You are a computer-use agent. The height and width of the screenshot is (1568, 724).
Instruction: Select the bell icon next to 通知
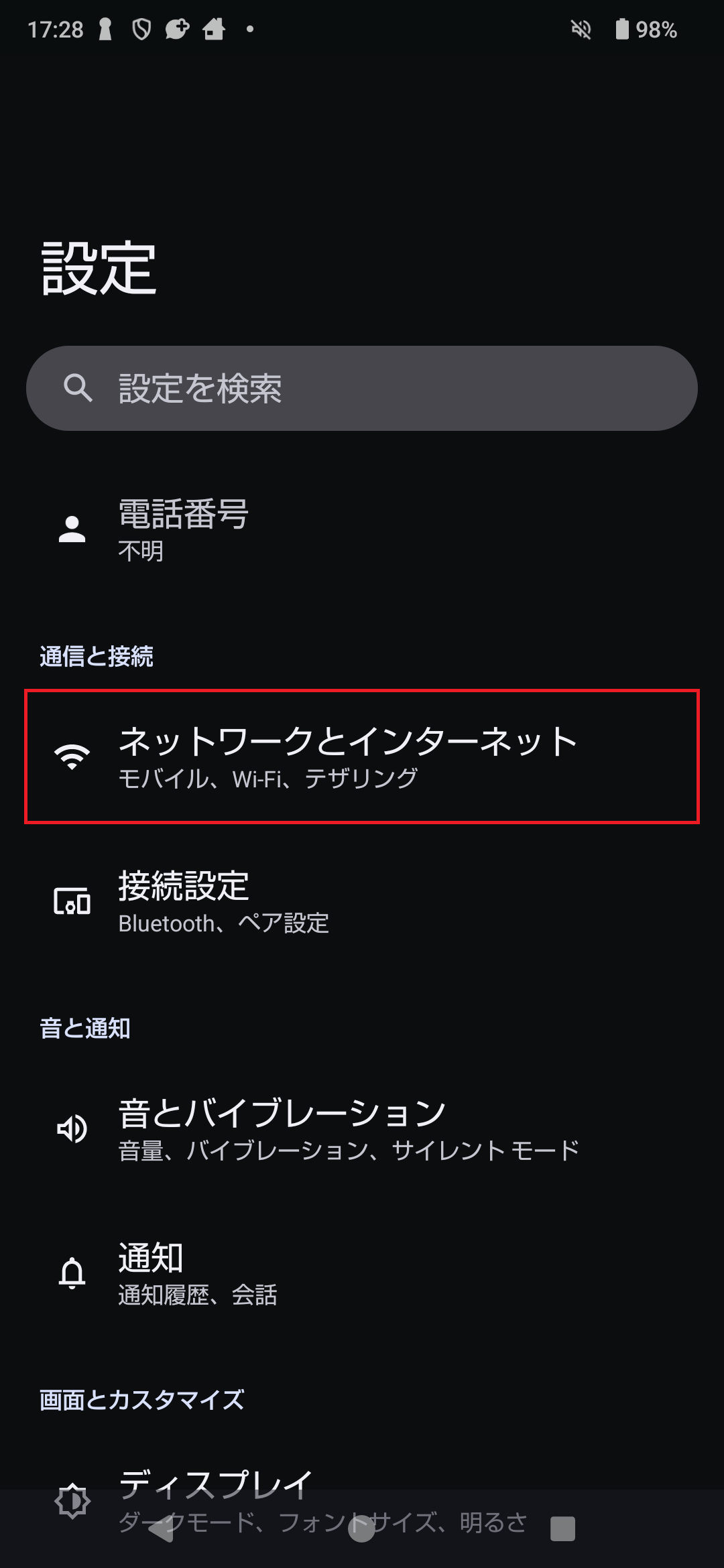(x=72, y=1273)
